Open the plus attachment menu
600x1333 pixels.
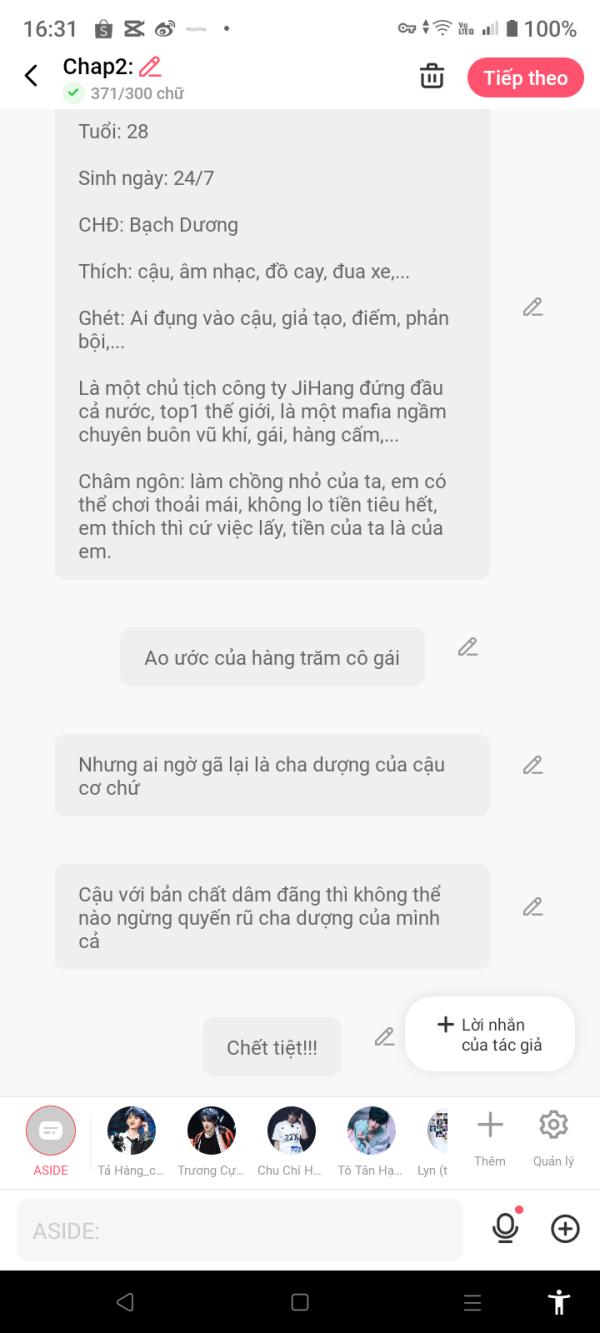coord(565,1229)
